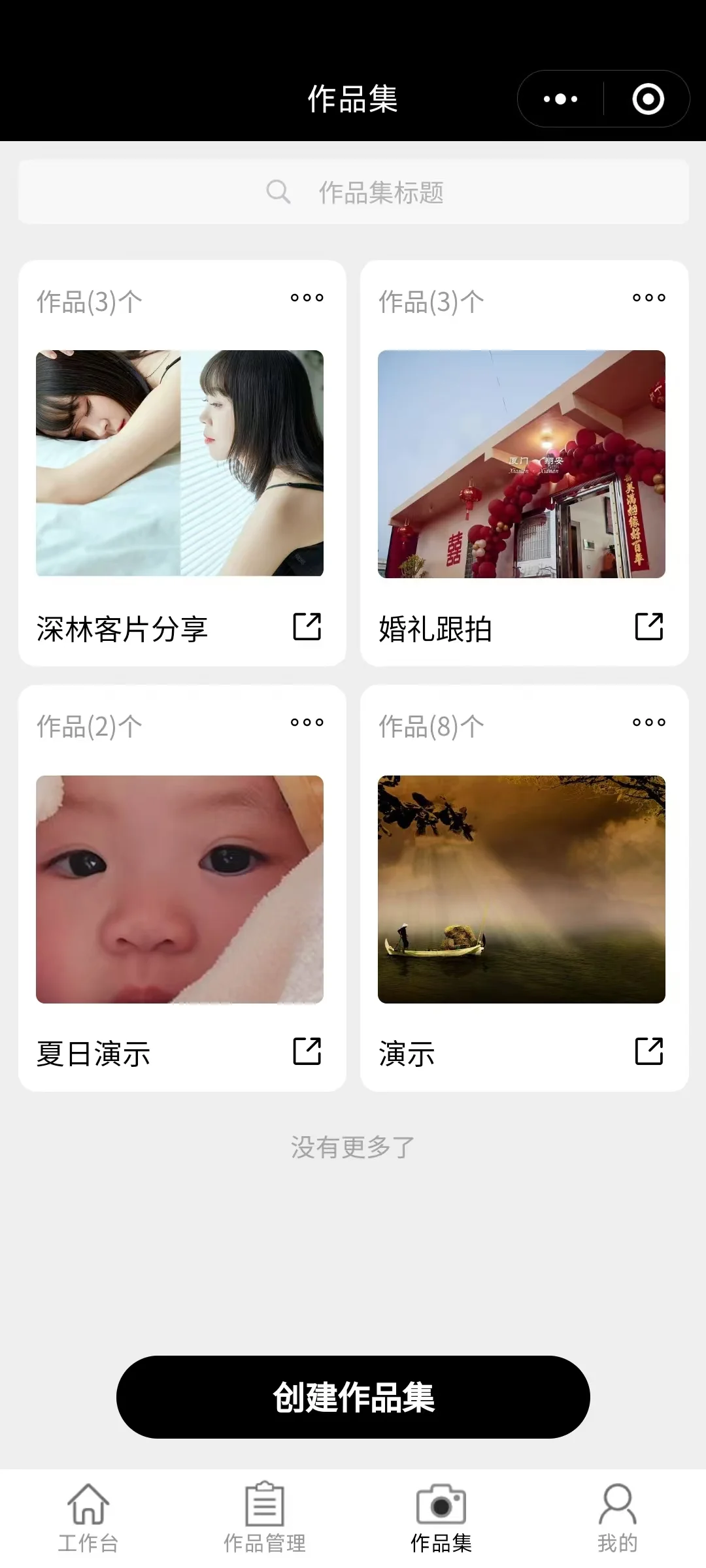Share the 演示 collection
The image size is (706, 1568).
coord(648,1052)
